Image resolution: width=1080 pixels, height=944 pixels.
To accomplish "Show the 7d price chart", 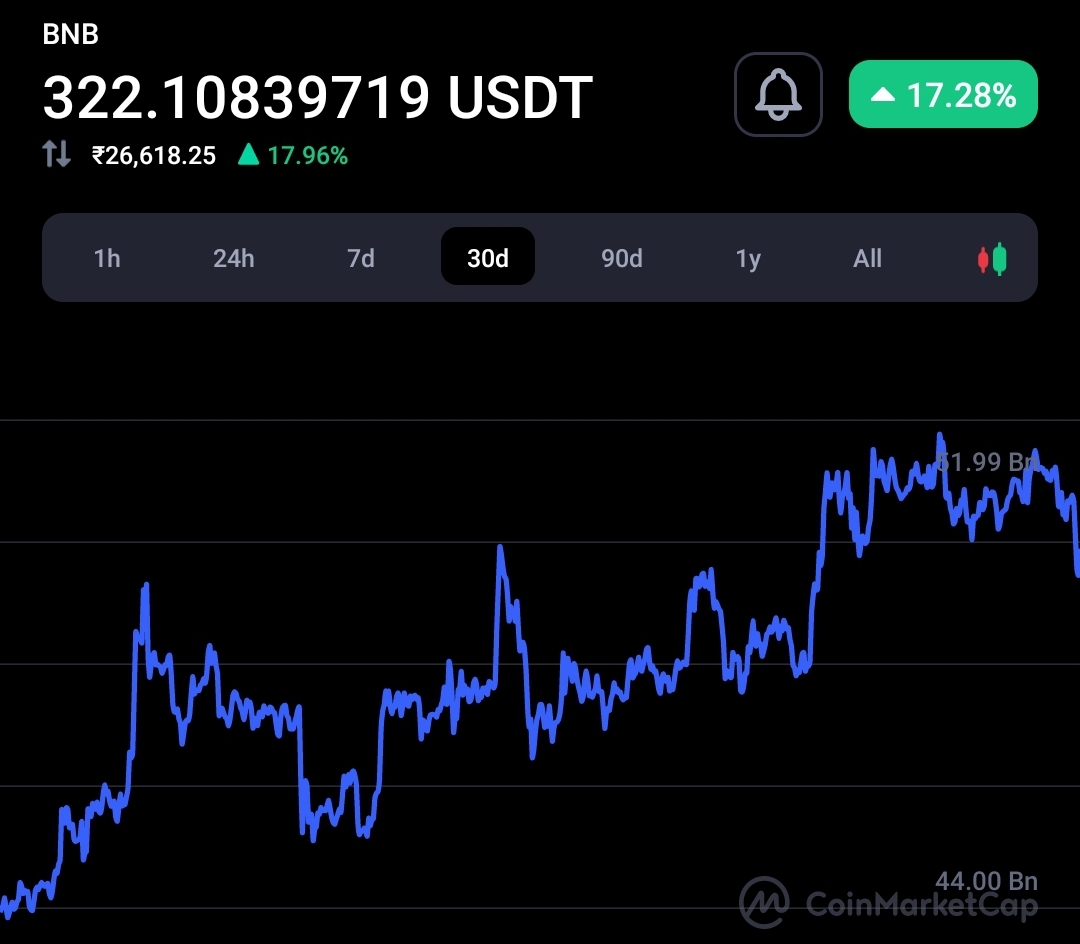I will (360, 258).
